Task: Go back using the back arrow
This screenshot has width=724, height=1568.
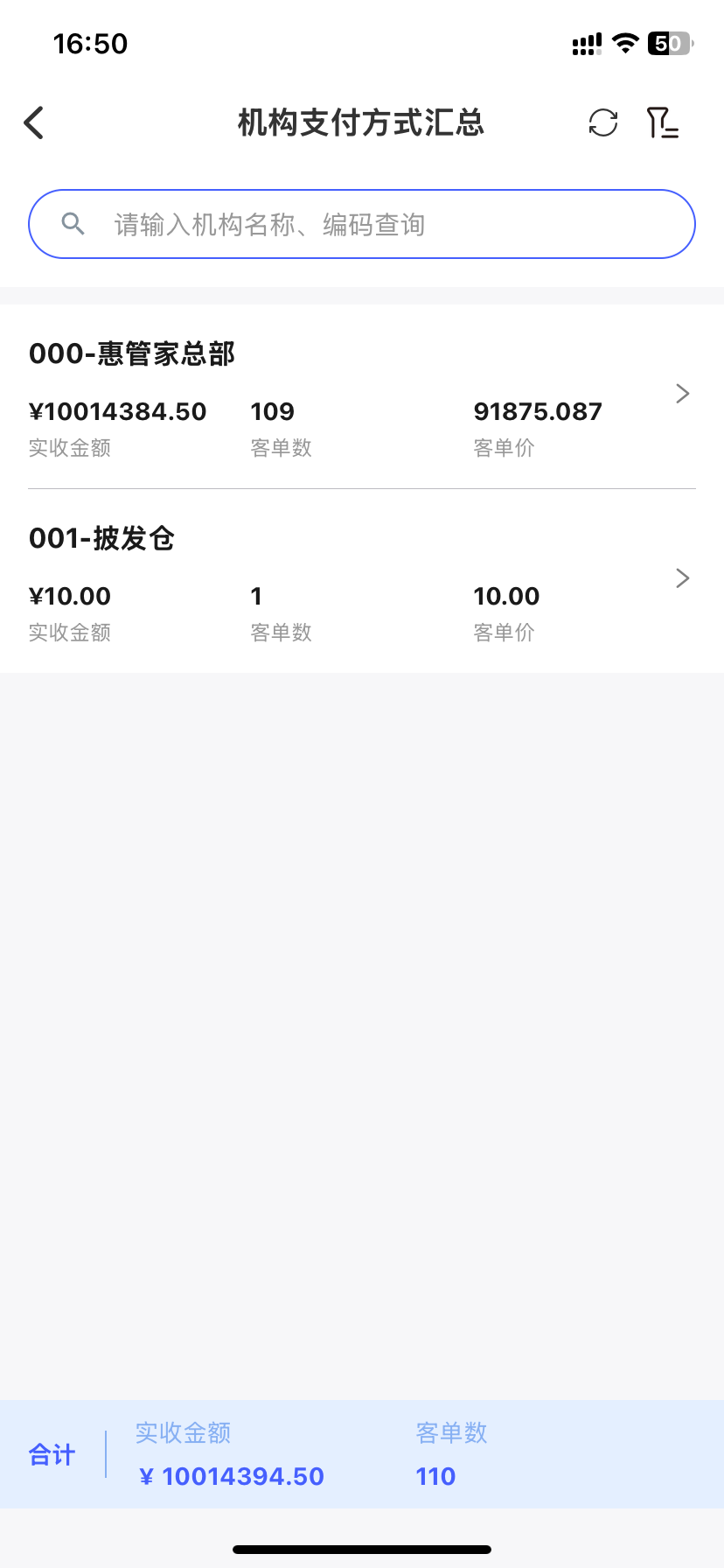Action: (x=34, y=123)
